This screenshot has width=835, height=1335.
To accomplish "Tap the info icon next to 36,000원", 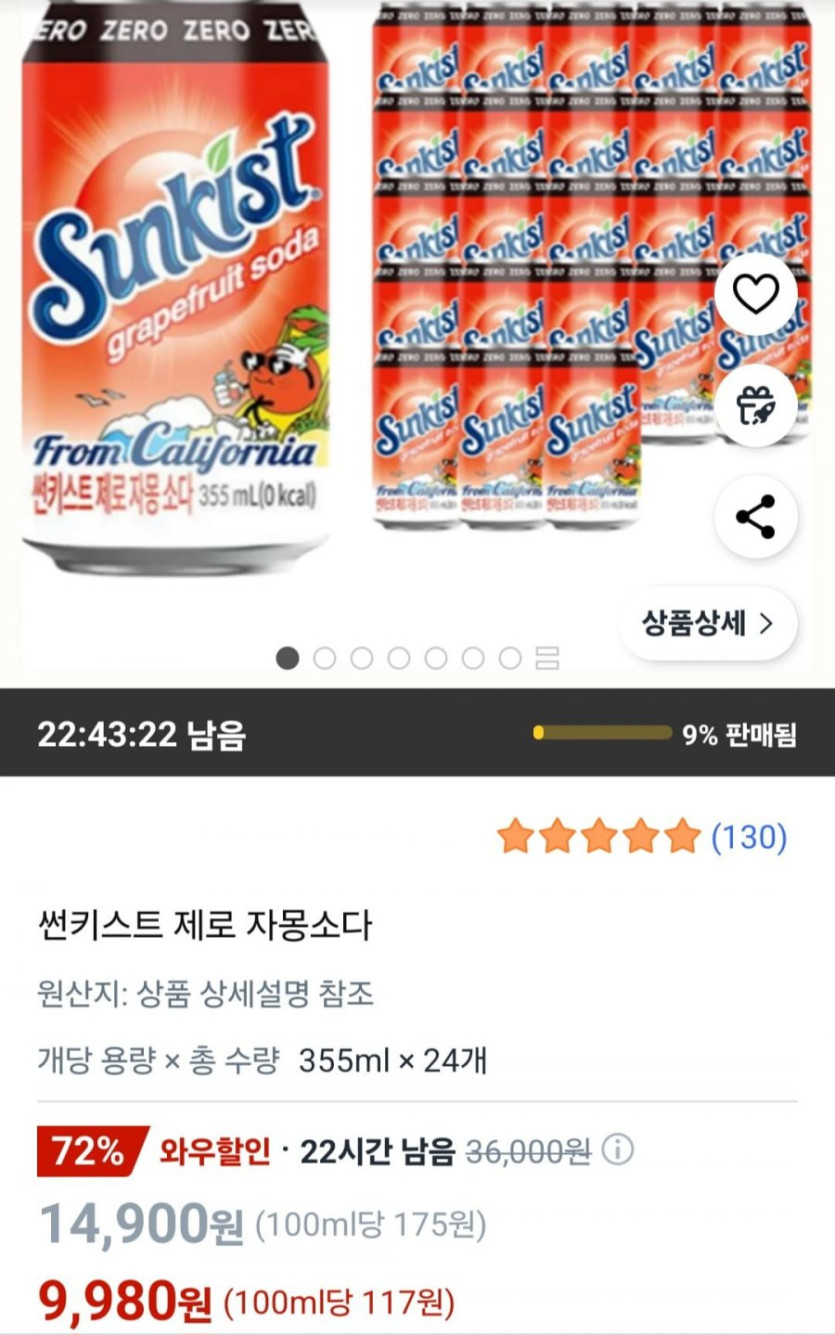I will pos(618,1151).
